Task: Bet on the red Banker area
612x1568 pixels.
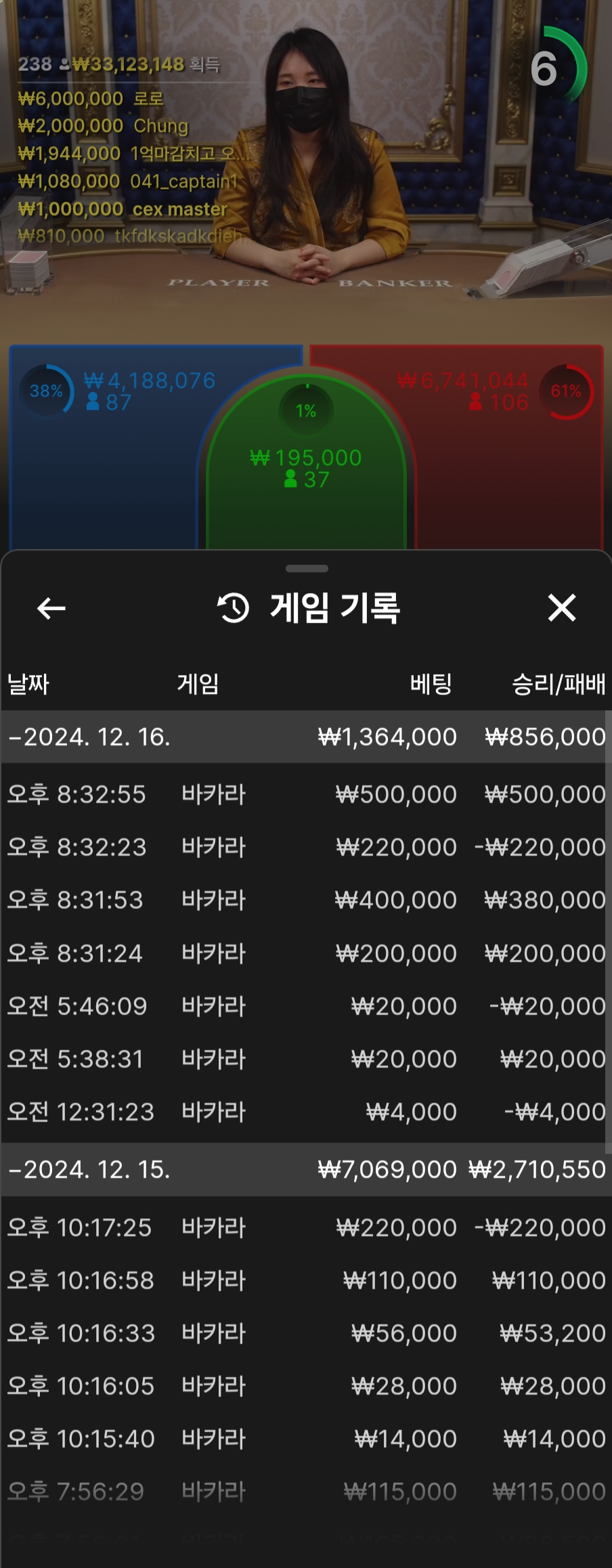Action: (508, 474)
